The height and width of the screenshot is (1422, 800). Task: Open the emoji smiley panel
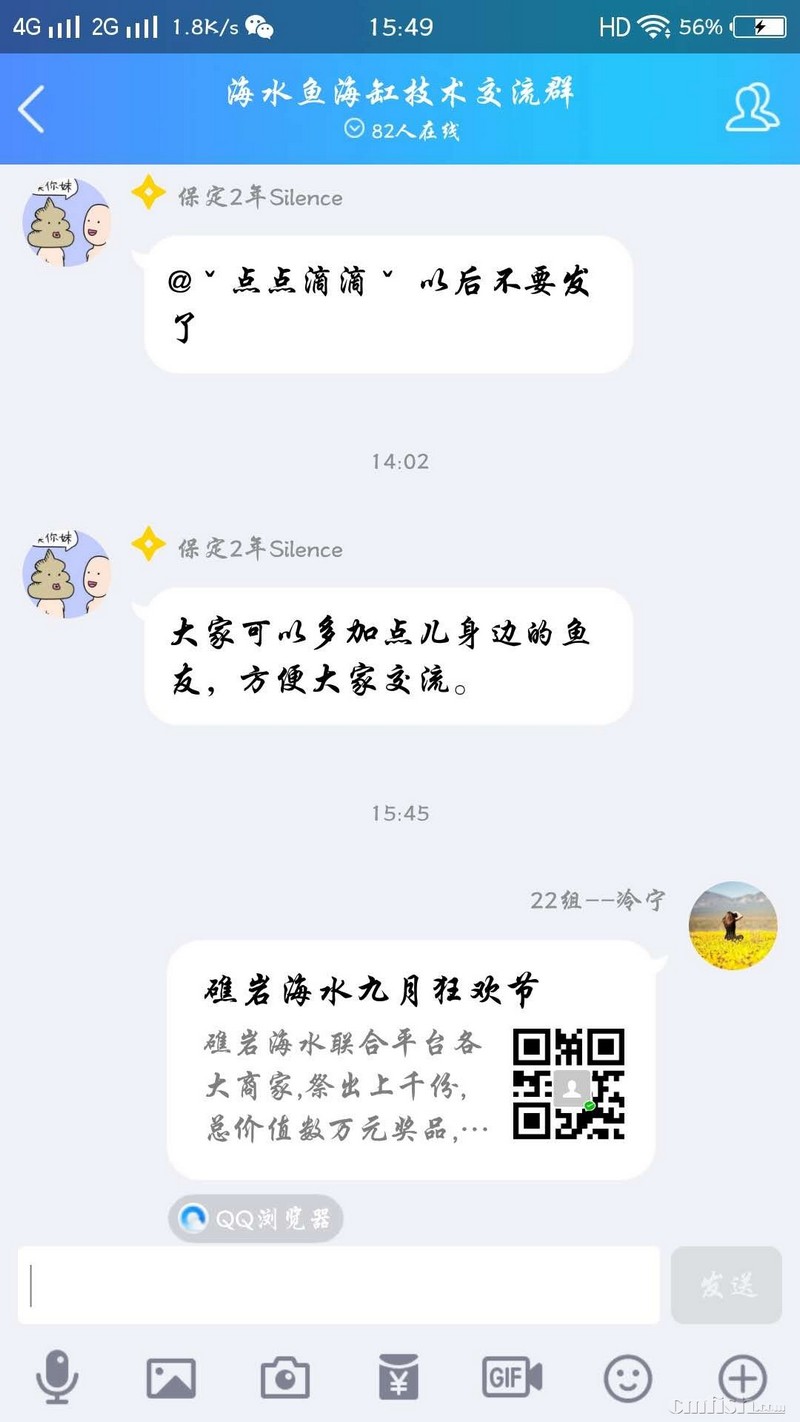[x=628, y=1378]
